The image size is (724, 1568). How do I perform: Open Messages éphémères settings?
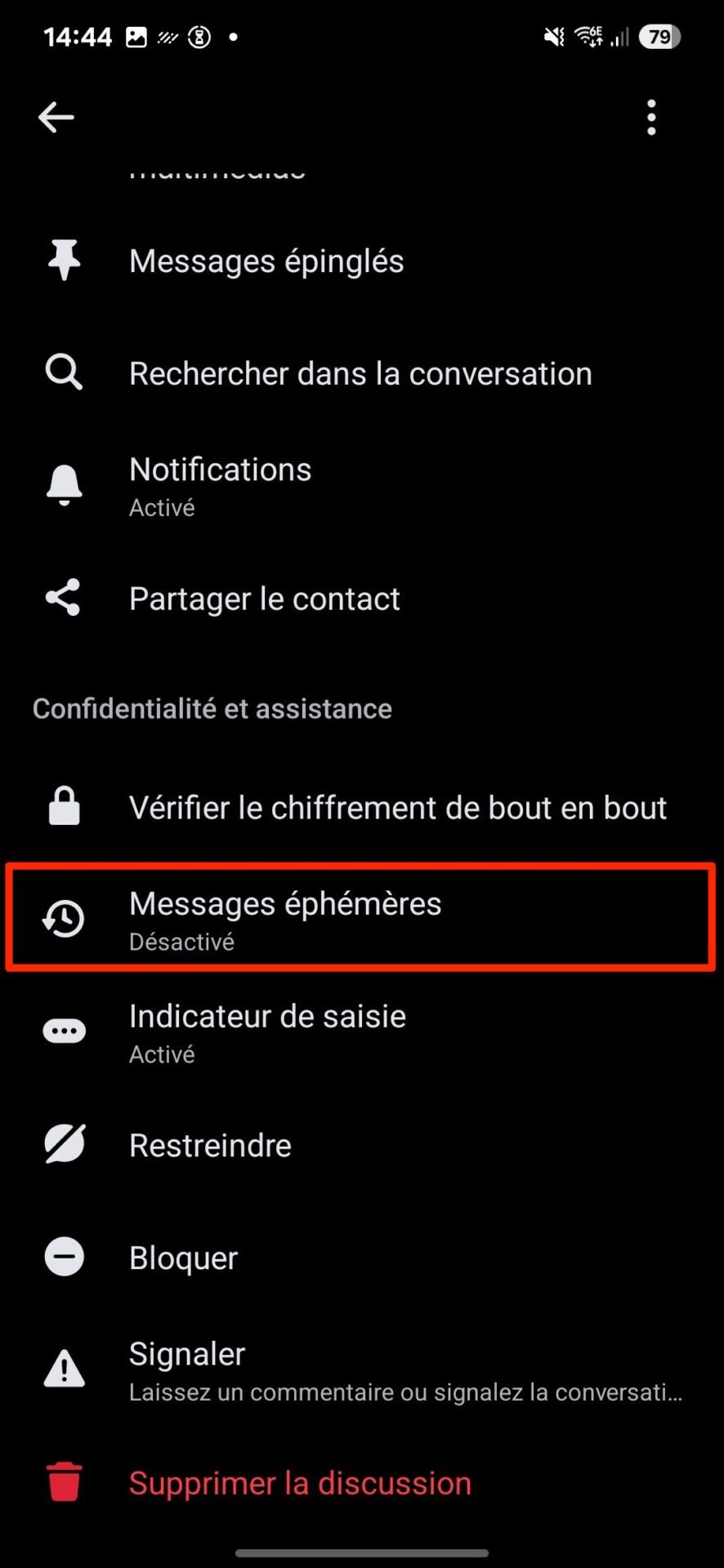pos(362,919)
